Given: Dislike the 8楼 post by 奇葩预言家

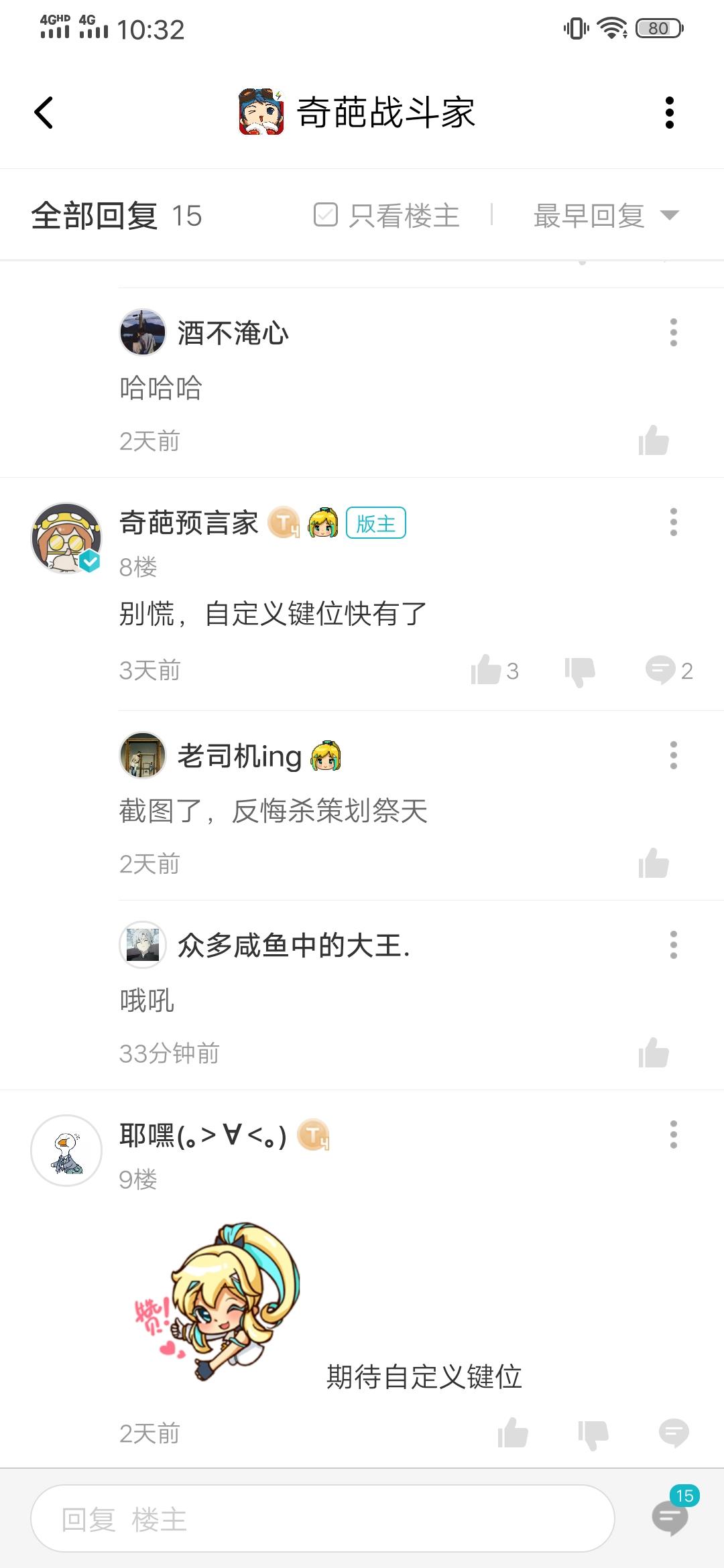Looking at the screenshot, I should point(580,670).
